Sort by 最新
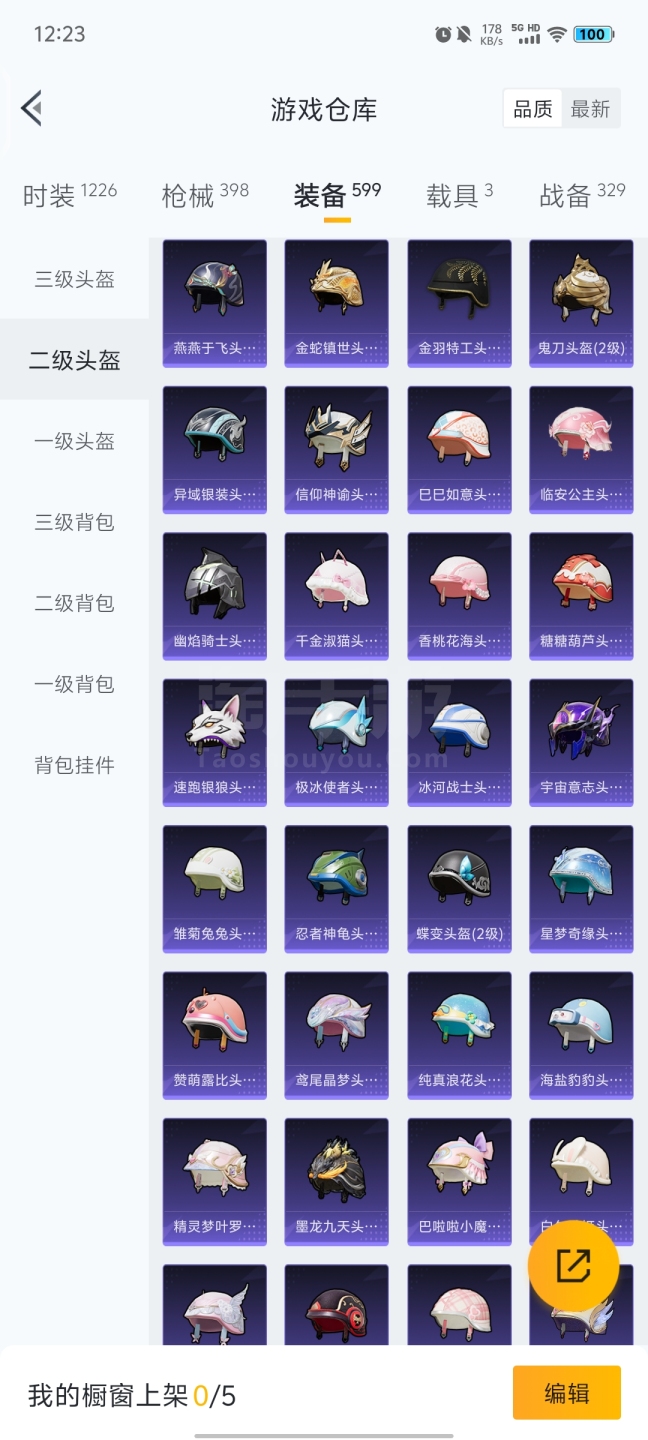The height and width of the screenshot is (1440, 648). [x=590, y=109]
